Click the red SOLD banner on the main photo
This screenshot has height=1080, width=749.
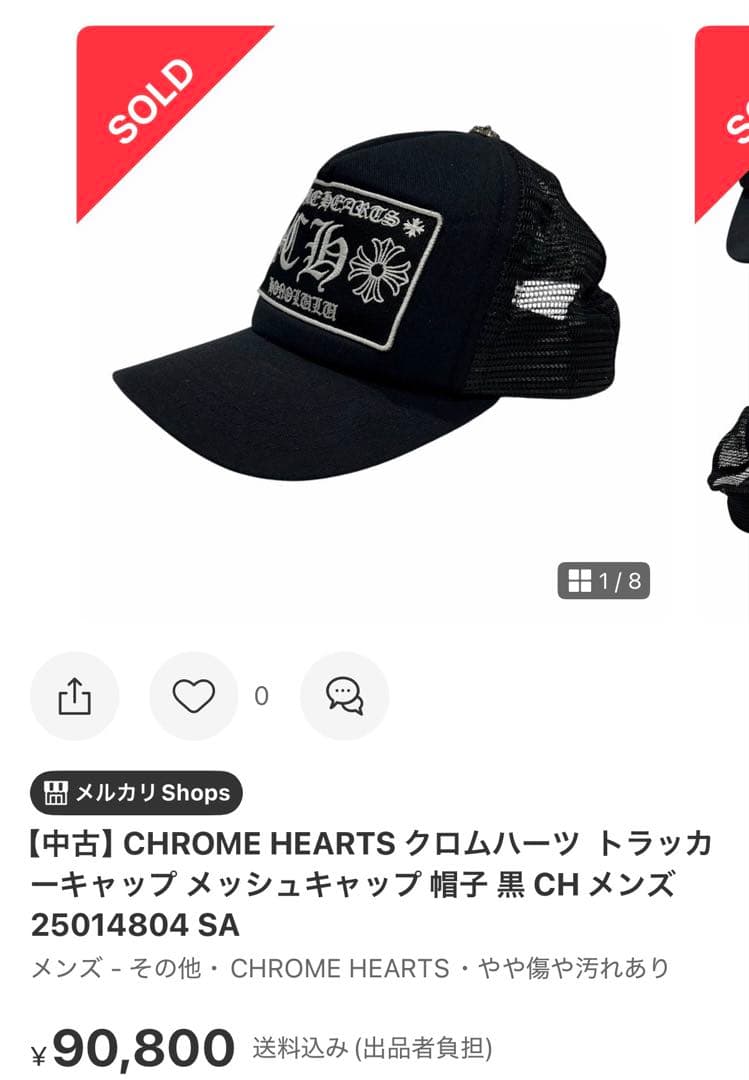[148, 97]
